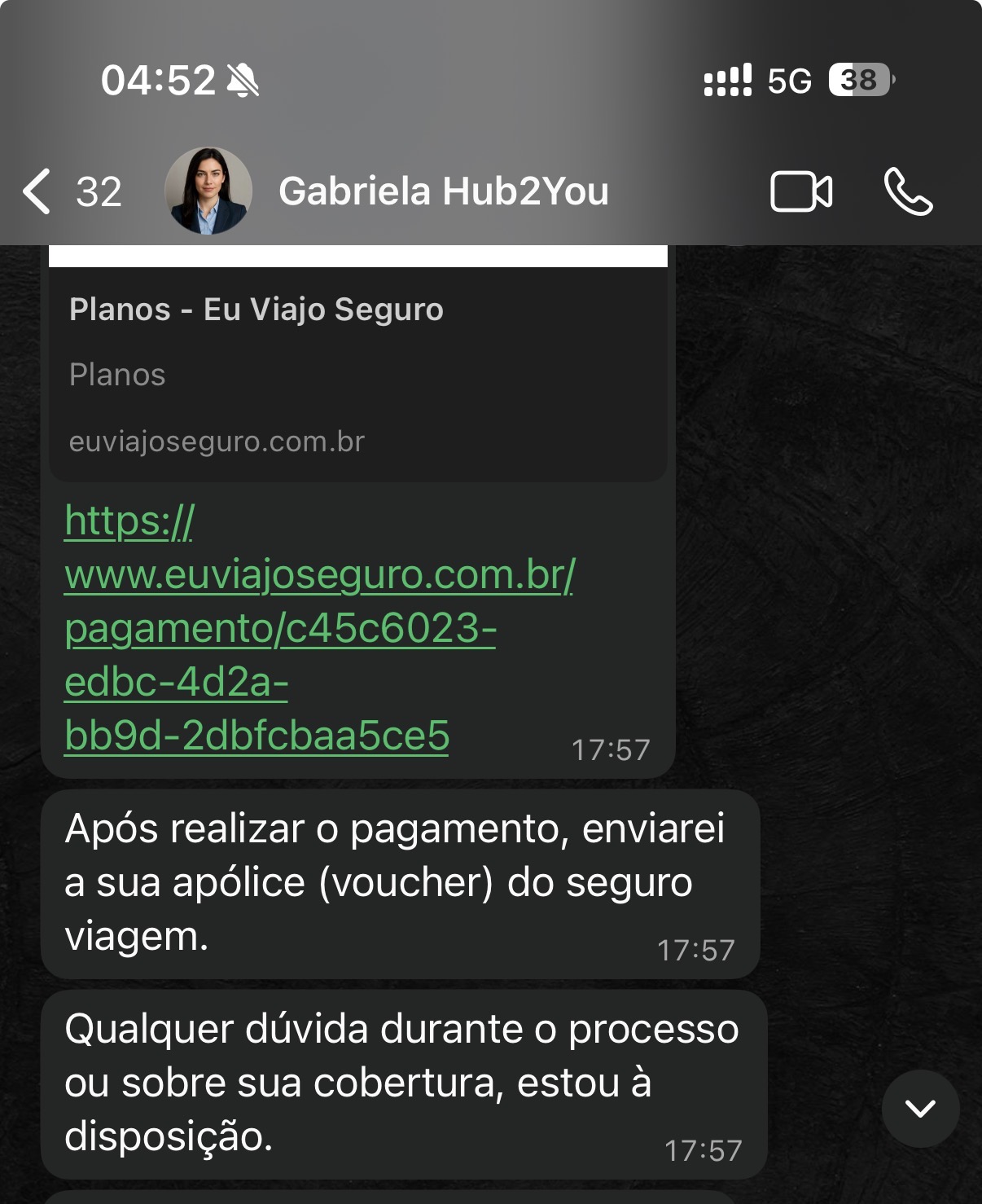
Task: Open the euviajoseguro payment link
Action: (318, 627)
